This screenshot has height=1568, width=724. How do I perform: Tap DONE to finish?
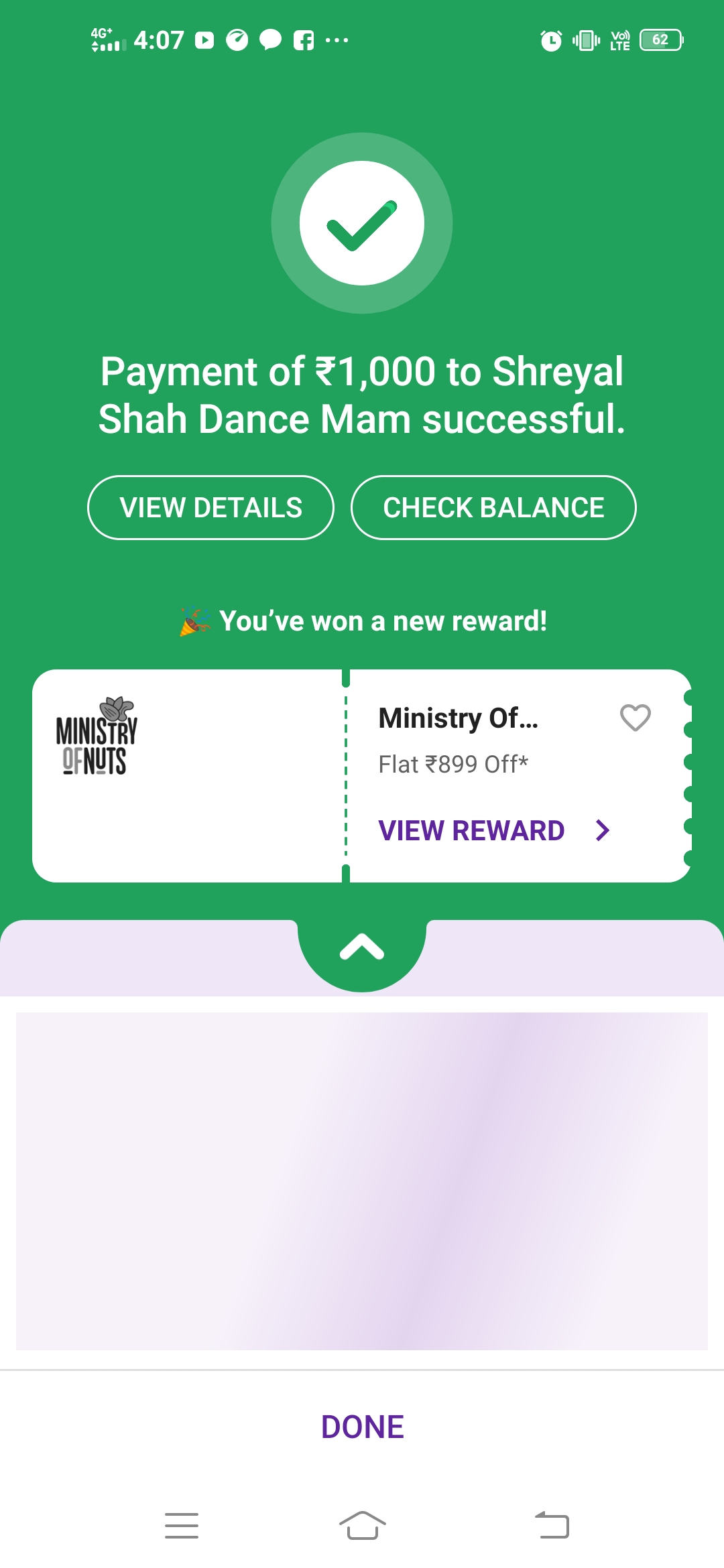[x=362, y=1427]
